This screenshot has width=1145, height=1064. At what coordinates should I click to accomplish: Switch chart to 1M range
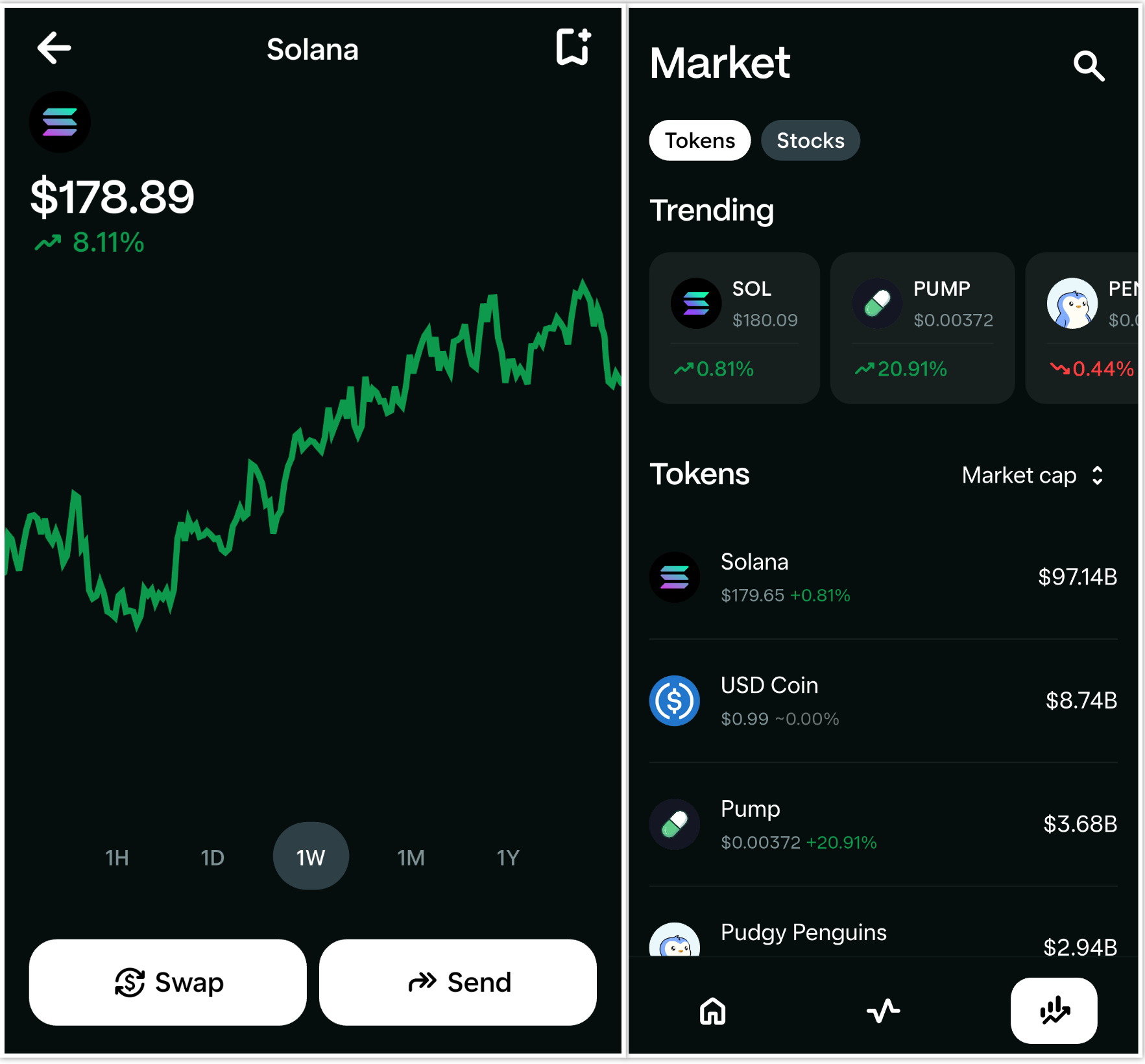point(411,858)
